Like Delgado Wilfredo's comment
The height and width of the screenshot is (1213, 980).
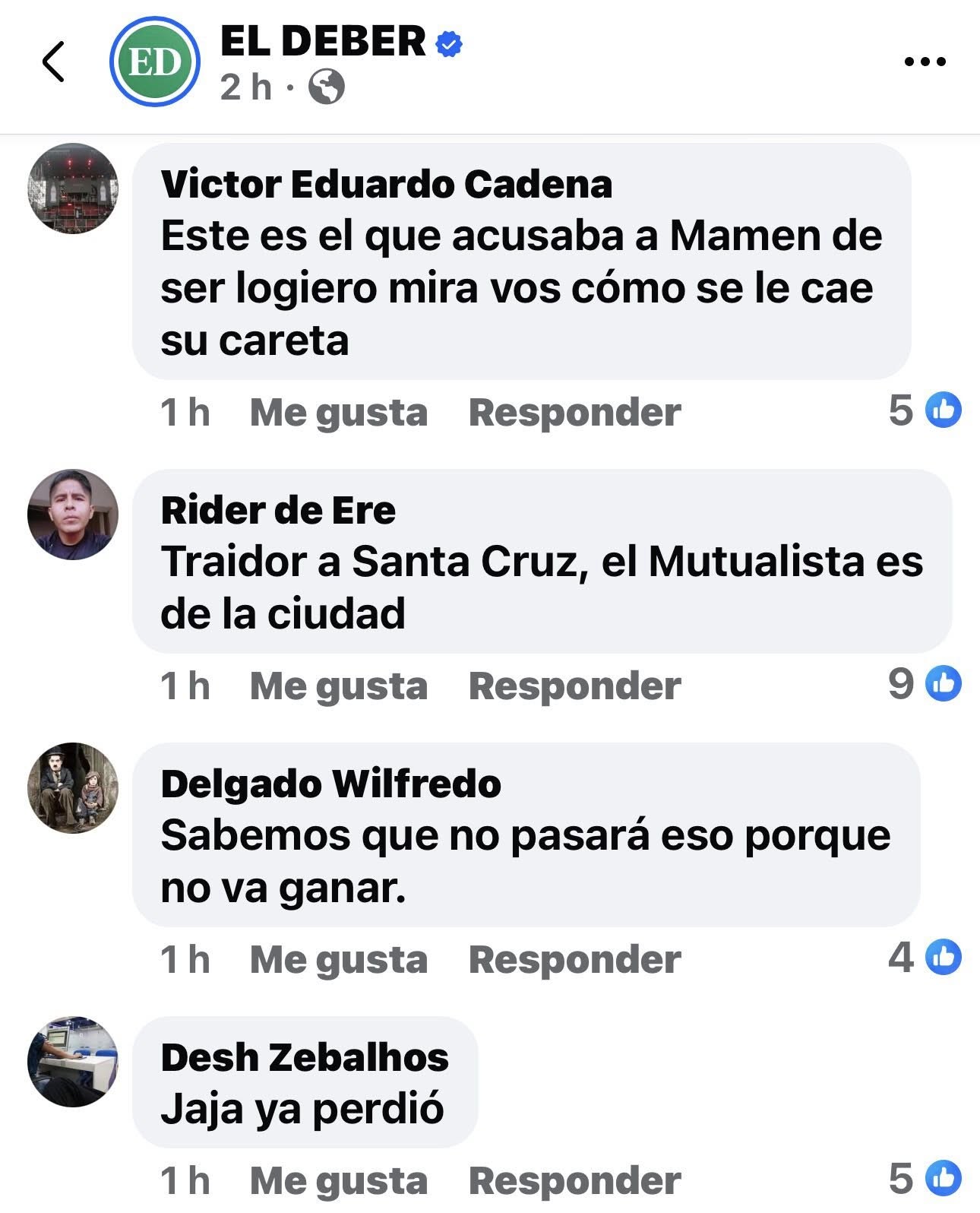(x=338, y=960)
